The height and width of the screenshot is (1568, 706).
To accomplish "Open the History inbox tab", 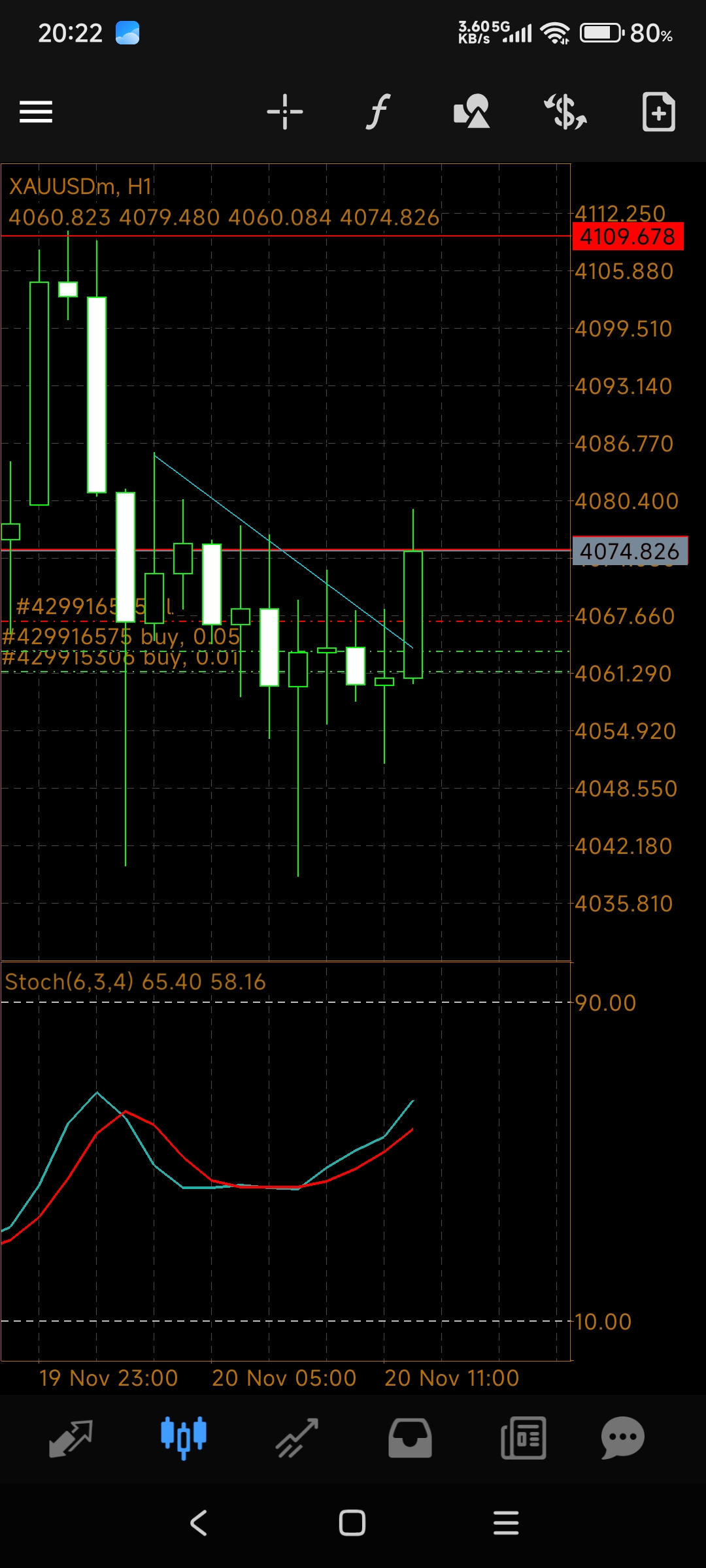I will 410,1437.
